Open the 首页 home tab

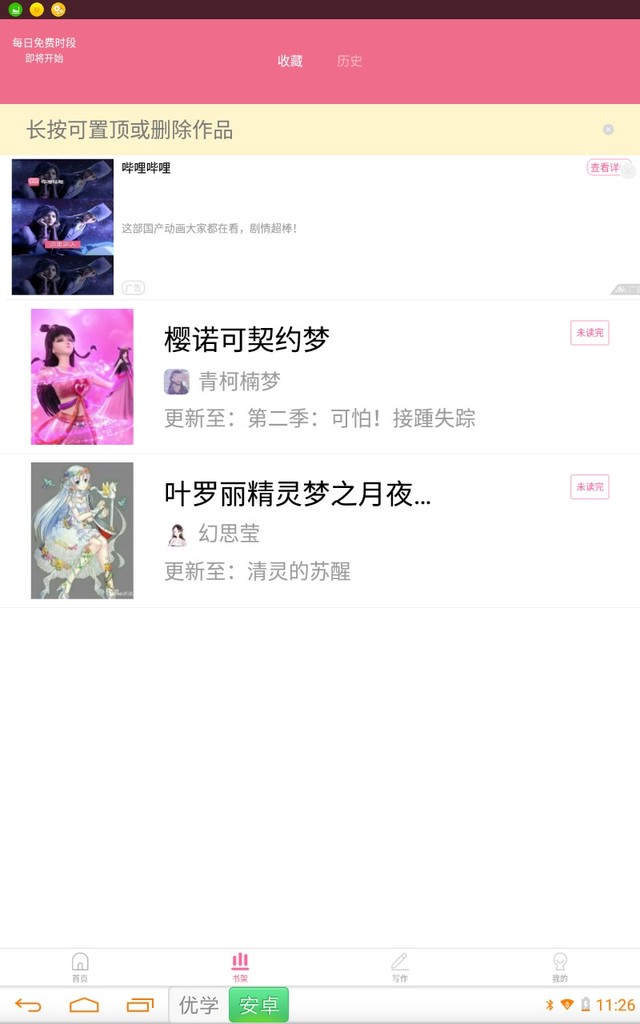point(80,967)
